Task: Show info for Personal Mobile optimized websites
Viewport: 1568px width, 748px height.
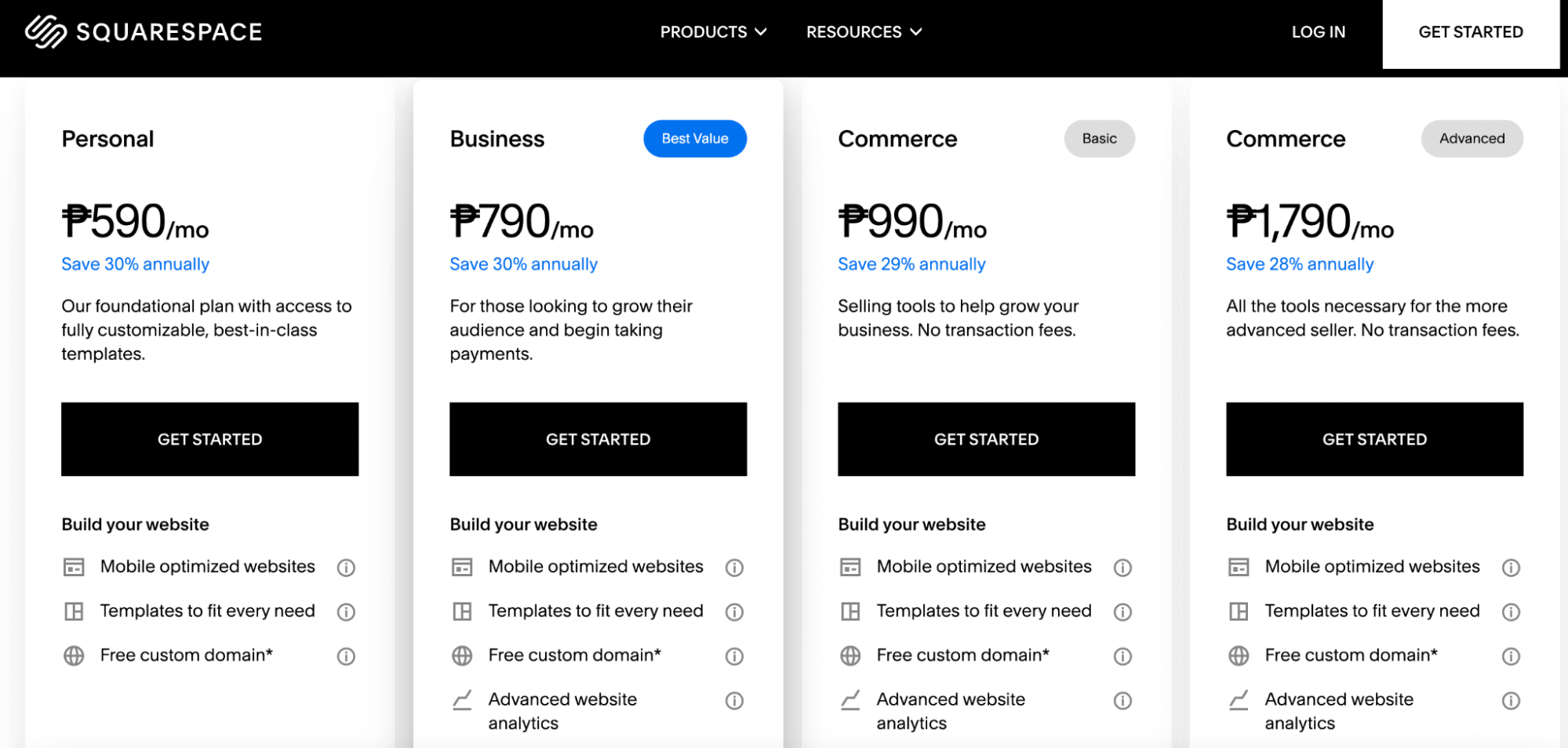Action: point(346,568)
